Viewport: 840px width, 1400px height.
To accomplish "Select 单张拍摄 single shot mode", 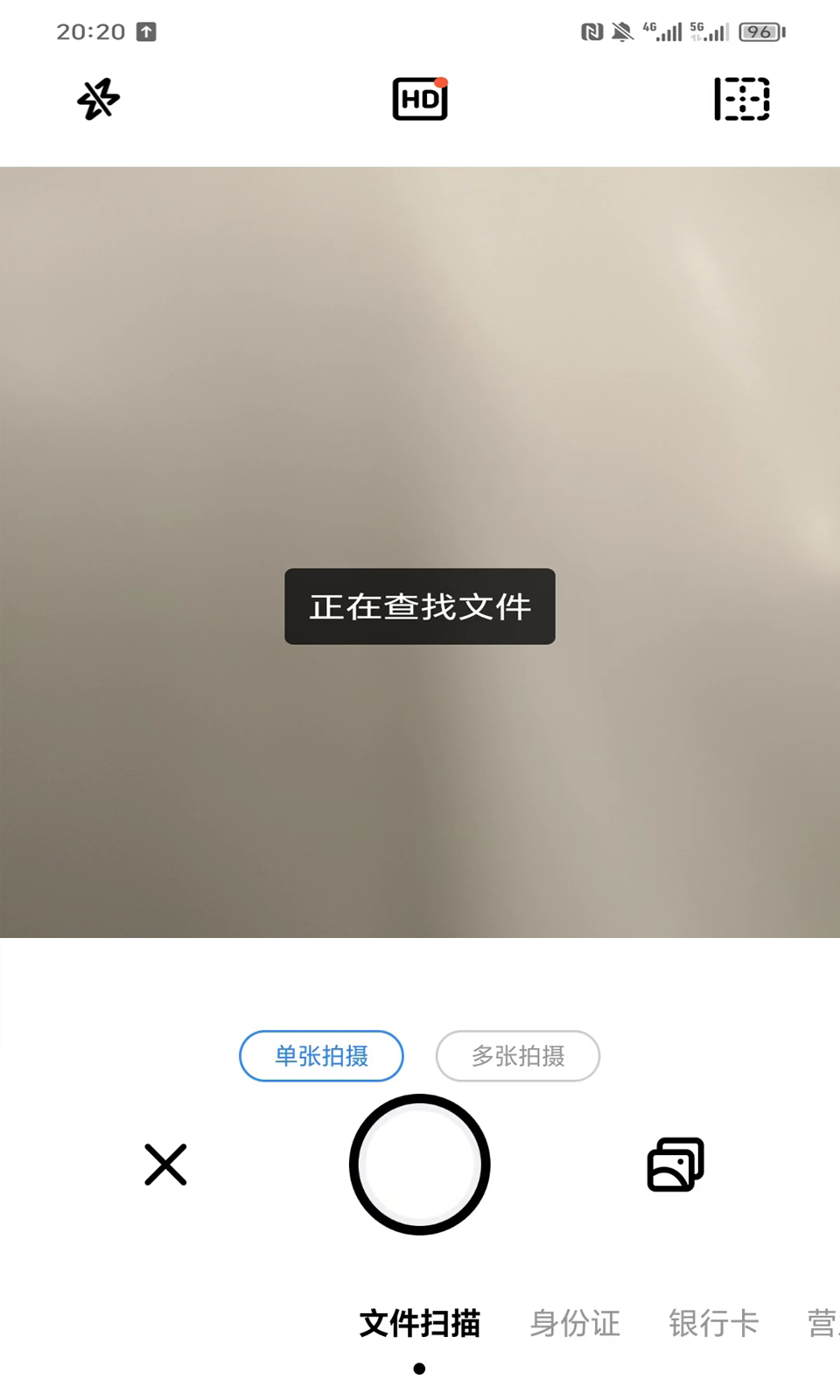I will point(321,1056).
